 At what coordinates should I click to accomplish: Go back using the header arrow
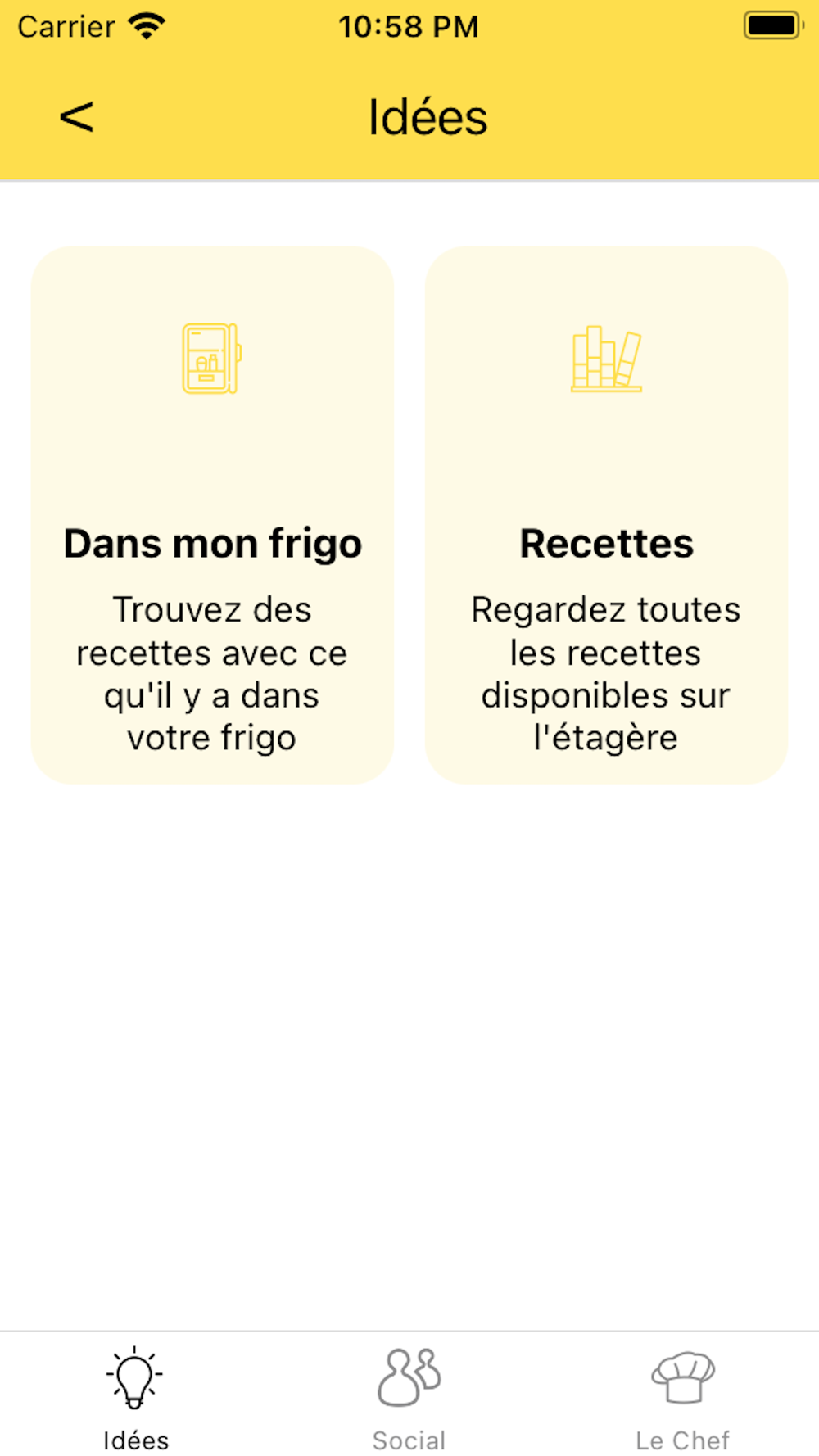77,117
